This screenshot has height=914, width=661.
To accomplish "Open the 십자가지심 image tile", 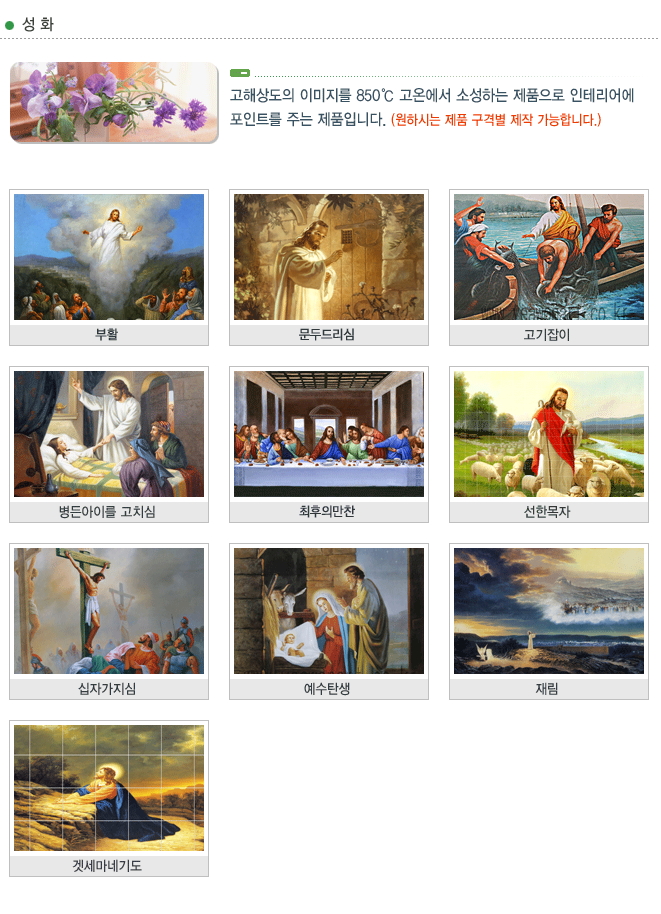I will coord(109,611).
